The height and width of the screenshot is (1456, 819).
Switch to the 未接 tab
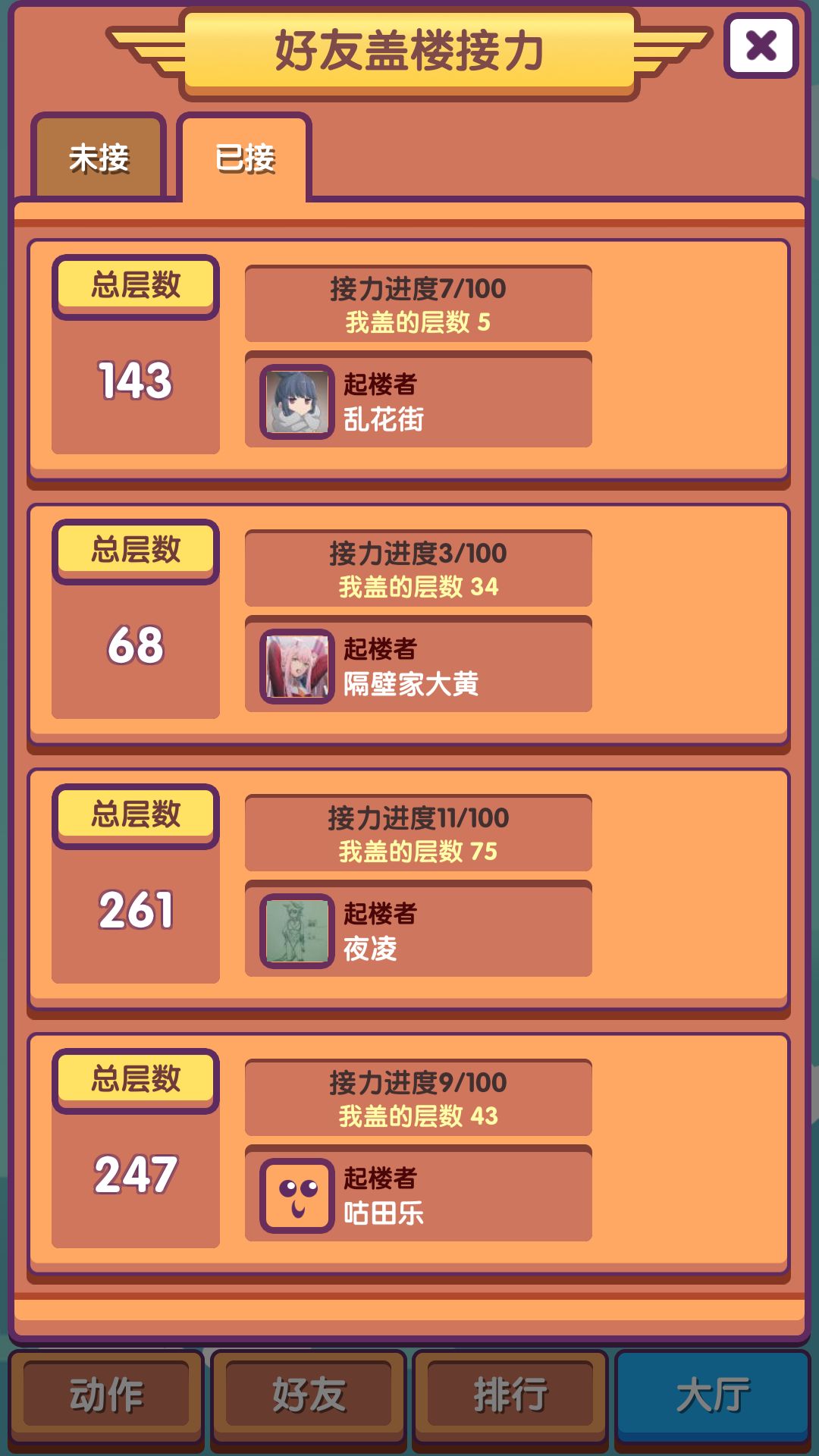[99, 158]
